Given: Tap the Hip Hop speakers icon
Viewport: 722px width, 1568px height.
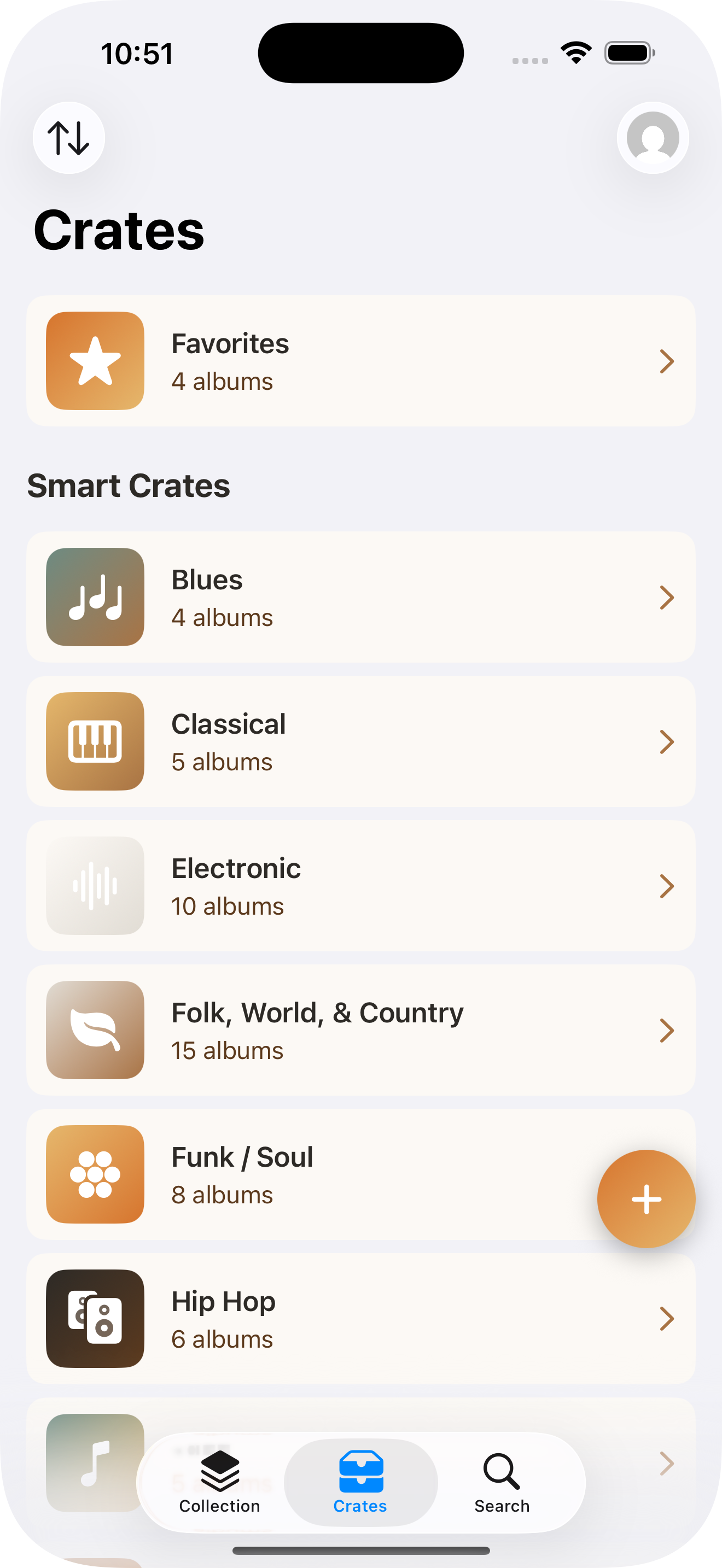Looking at the screenshot, I should pos(95,1319).
